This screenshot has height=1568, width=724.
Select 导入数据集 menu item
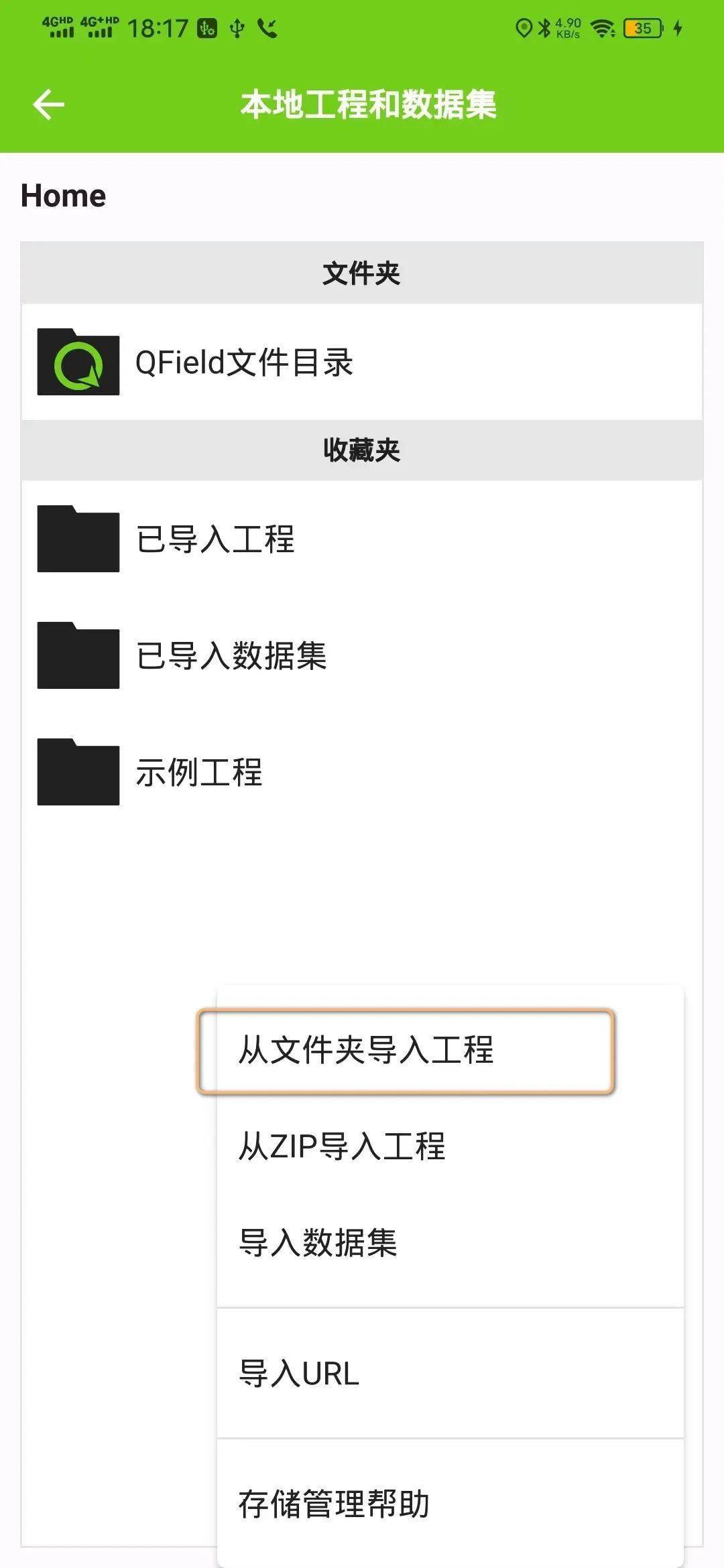450,1243
